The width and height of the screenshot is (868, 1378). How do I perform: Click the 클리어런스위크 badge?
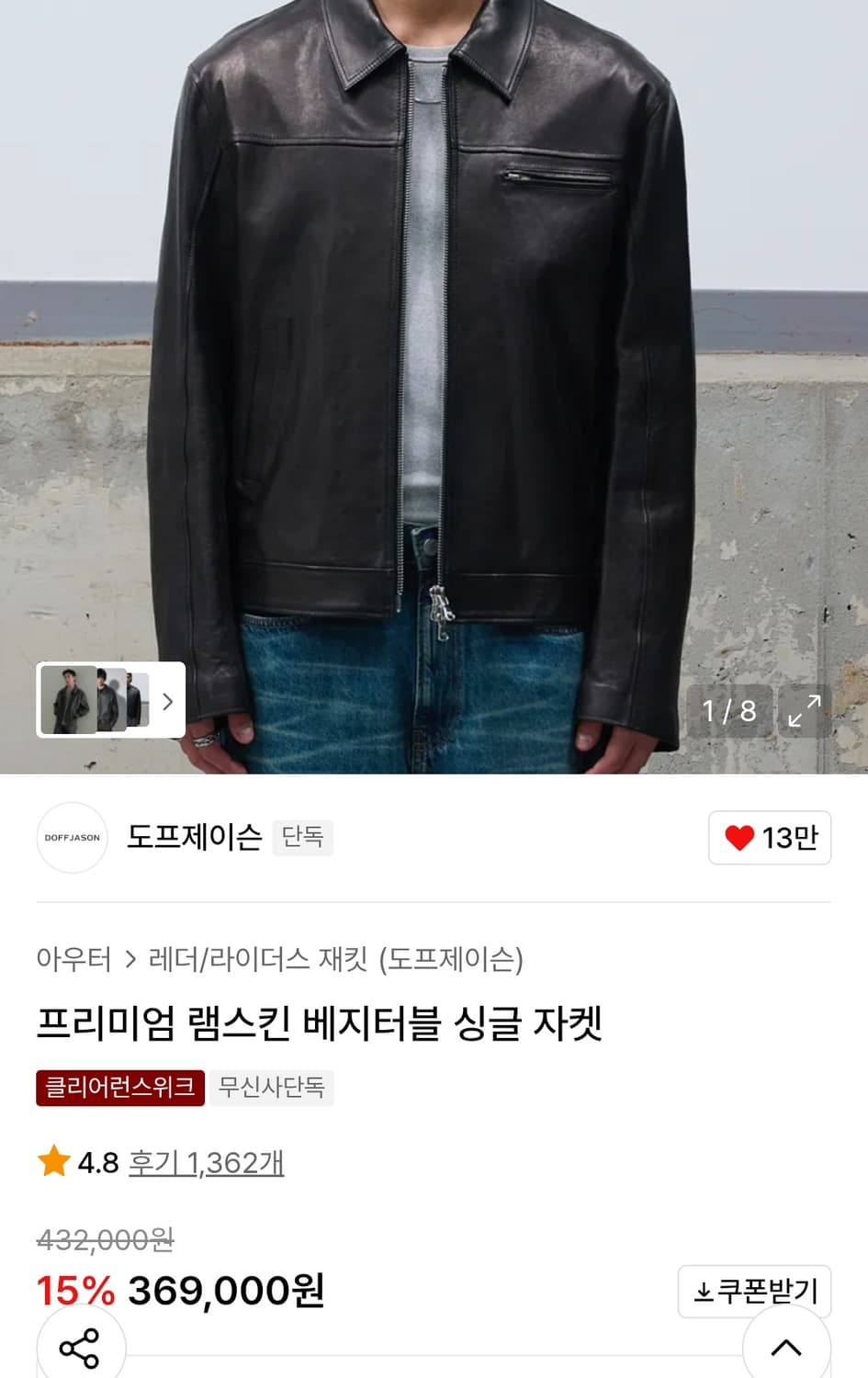[x=120, y=1089]
